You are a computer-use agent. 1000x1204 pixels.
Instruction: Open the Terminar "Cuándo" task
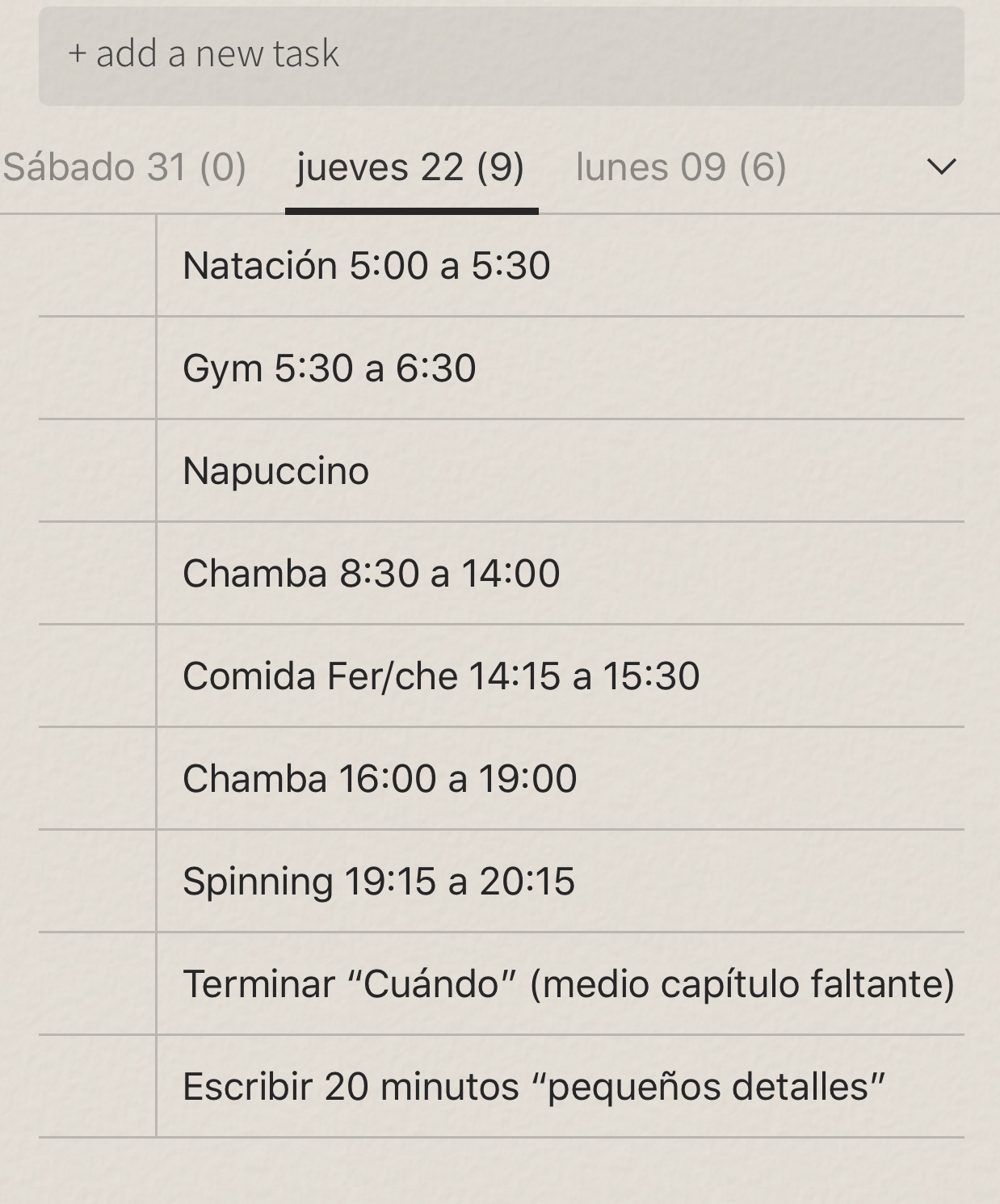click(569, 984)
